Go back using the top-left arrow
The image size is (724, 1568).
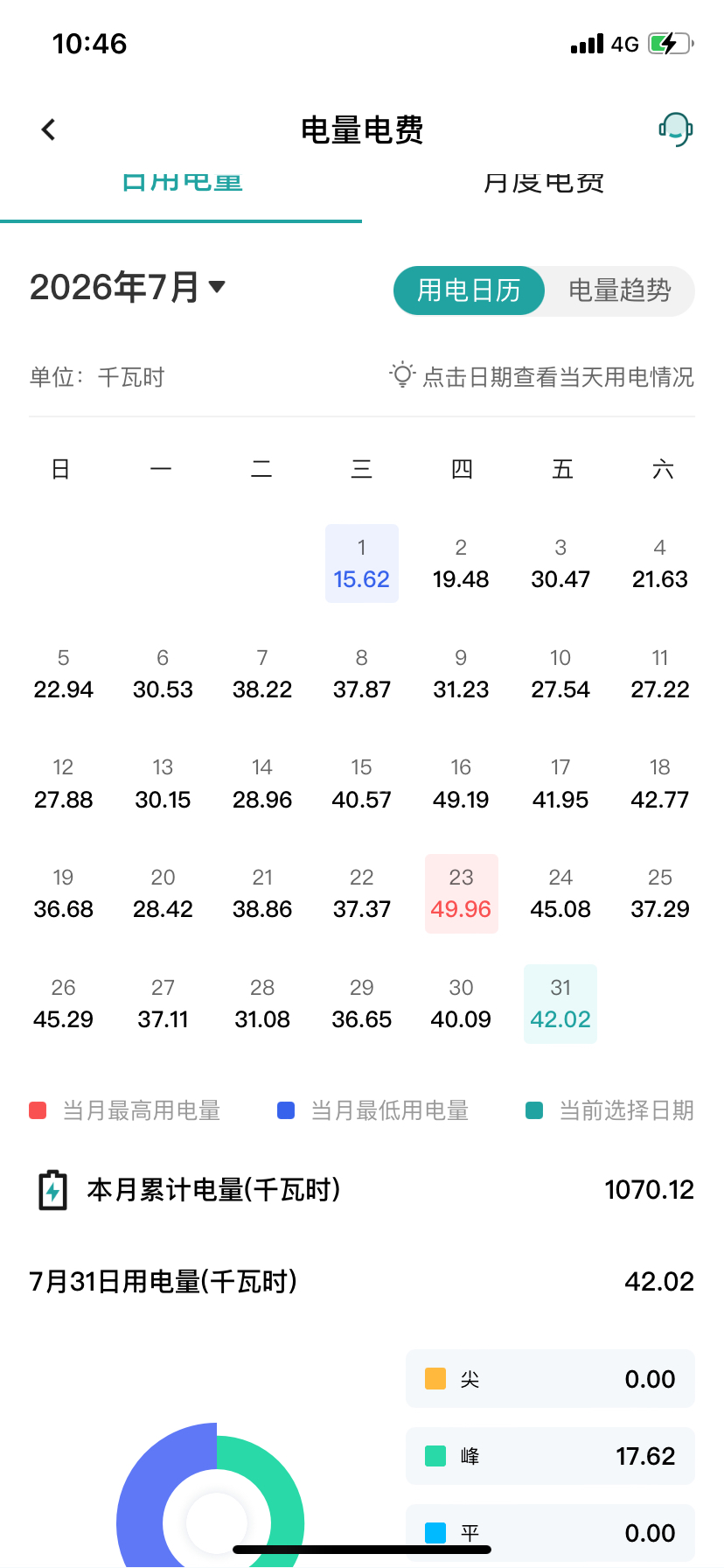[x=49, y=129]
